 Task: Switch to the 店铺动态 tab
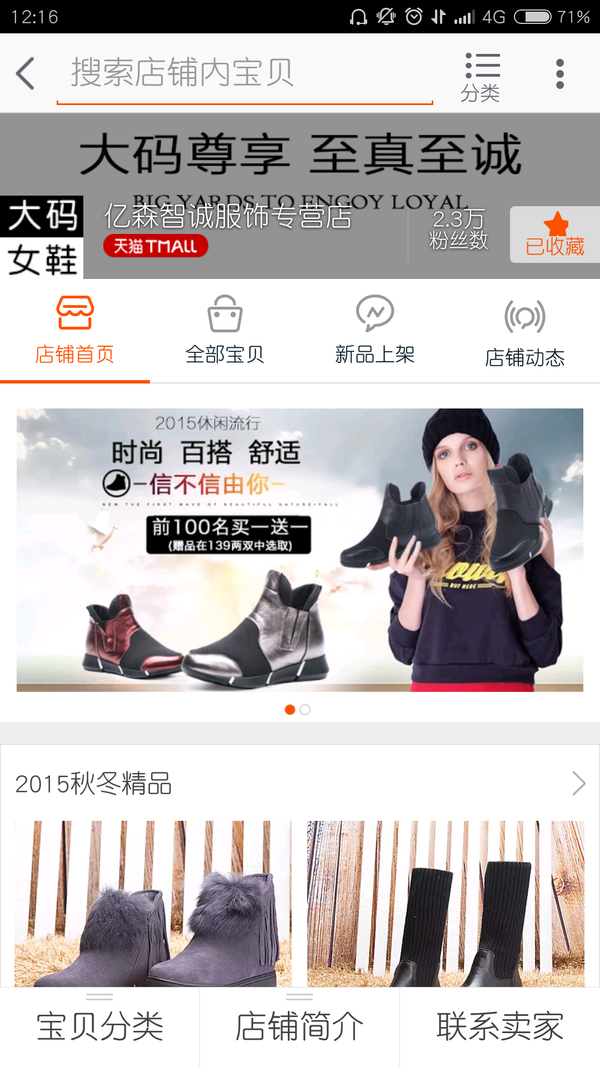coord(525,332)
